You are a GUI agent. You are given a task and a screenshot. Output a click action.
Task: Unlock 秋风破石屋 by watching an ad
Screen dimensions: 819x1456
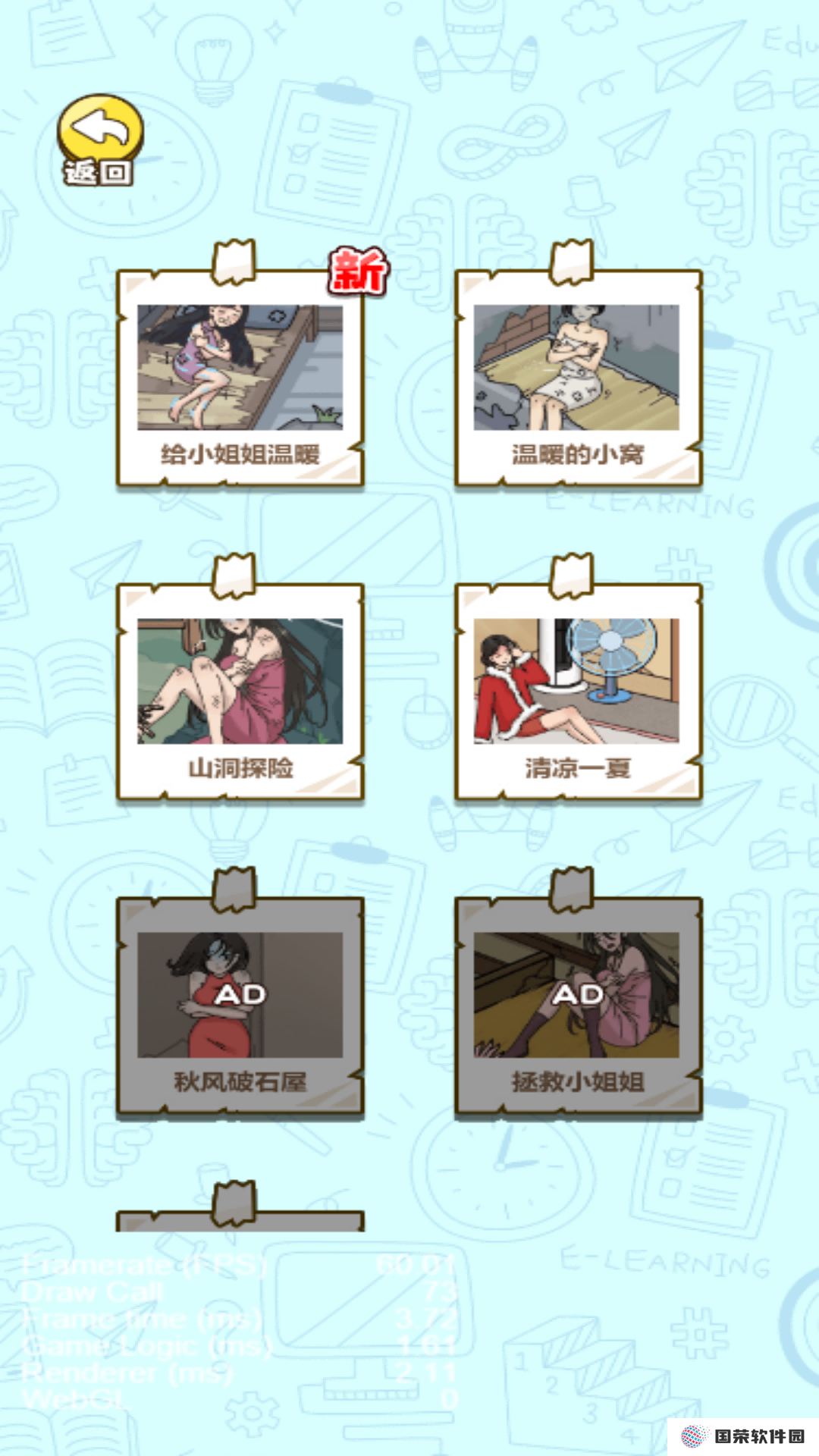click(240, 1006)
